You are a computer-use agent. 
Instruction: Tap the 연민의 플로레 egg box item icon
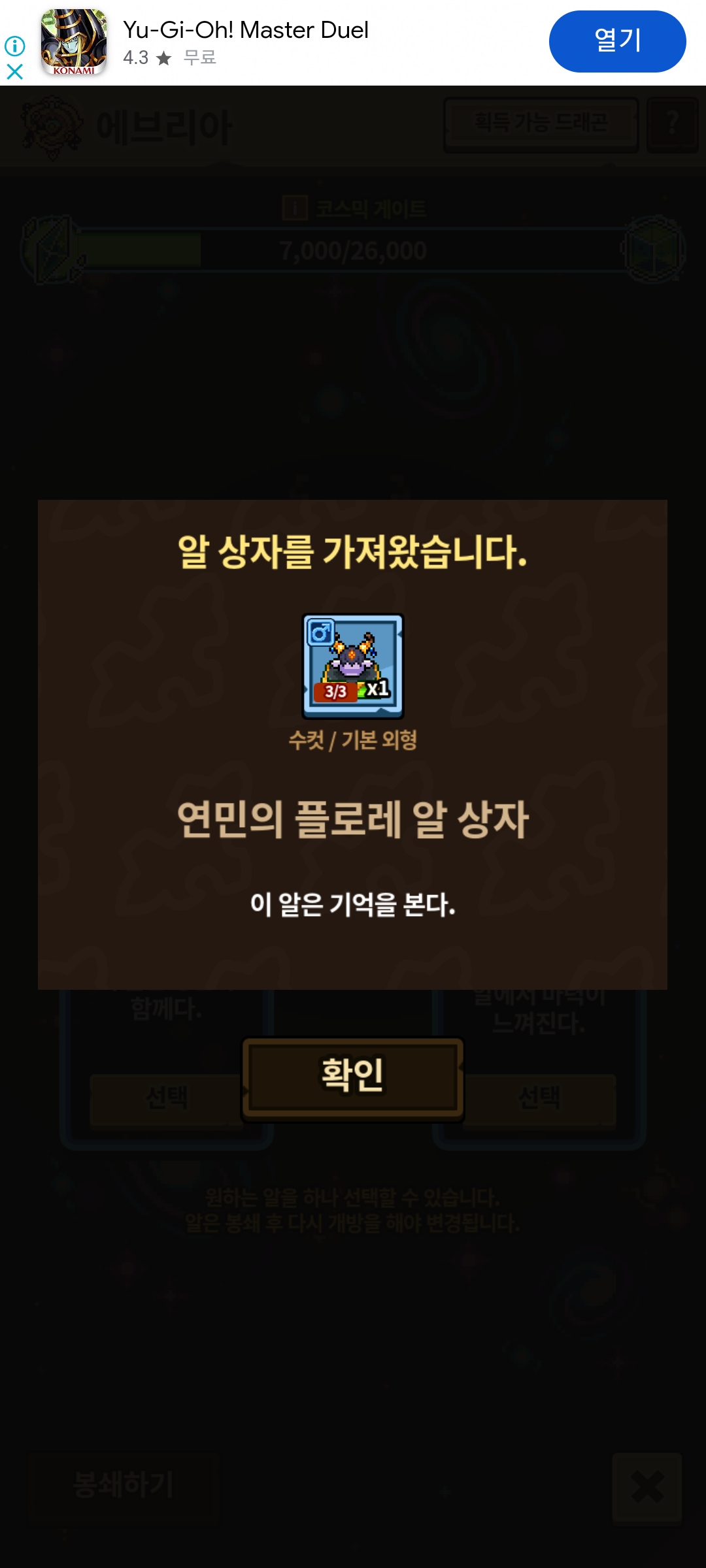pos(353,666)
